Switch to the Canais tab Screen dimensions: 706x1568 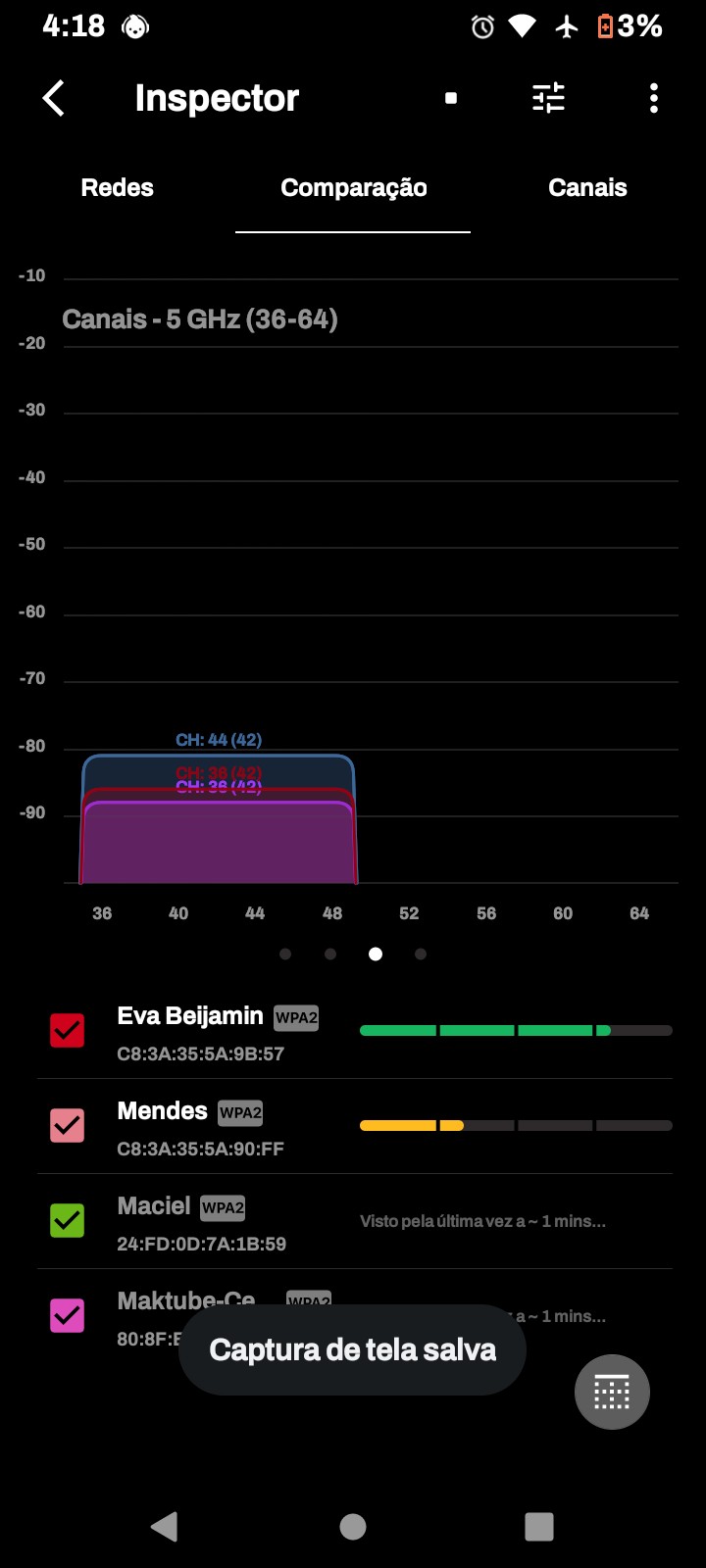point(586,188)
